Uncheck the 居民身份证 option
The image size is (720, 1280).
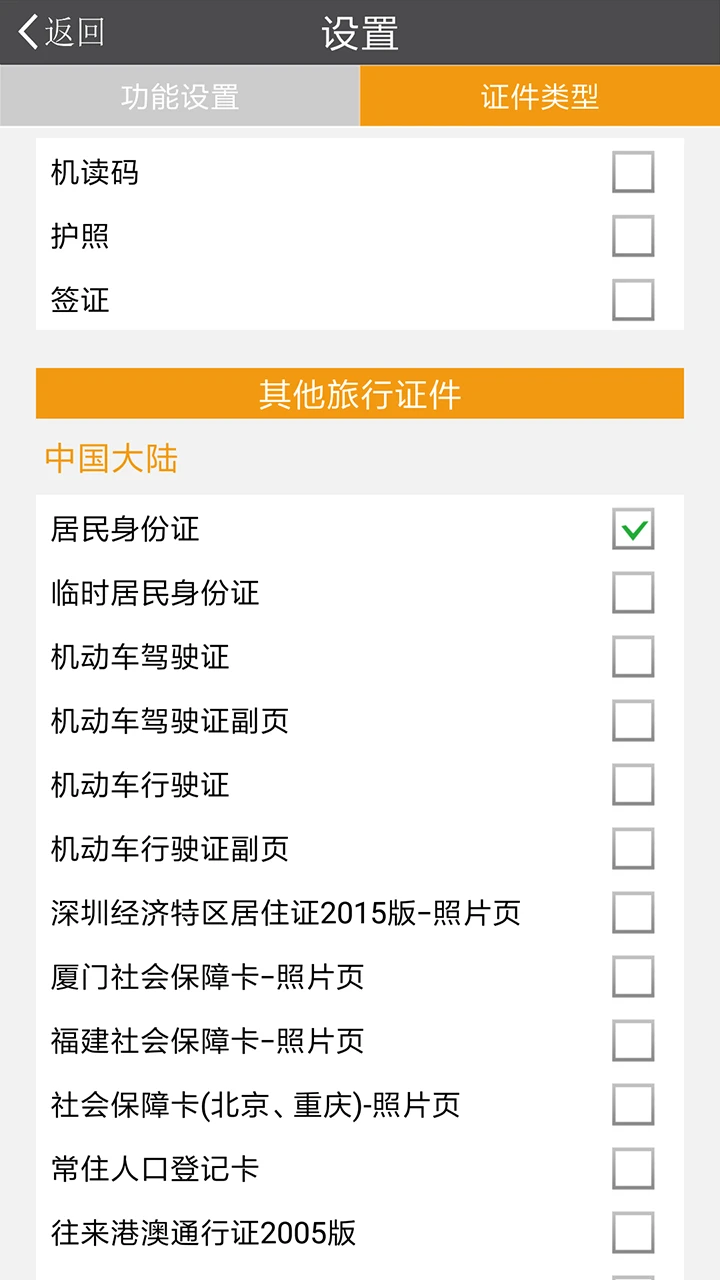tap(633, 530)
